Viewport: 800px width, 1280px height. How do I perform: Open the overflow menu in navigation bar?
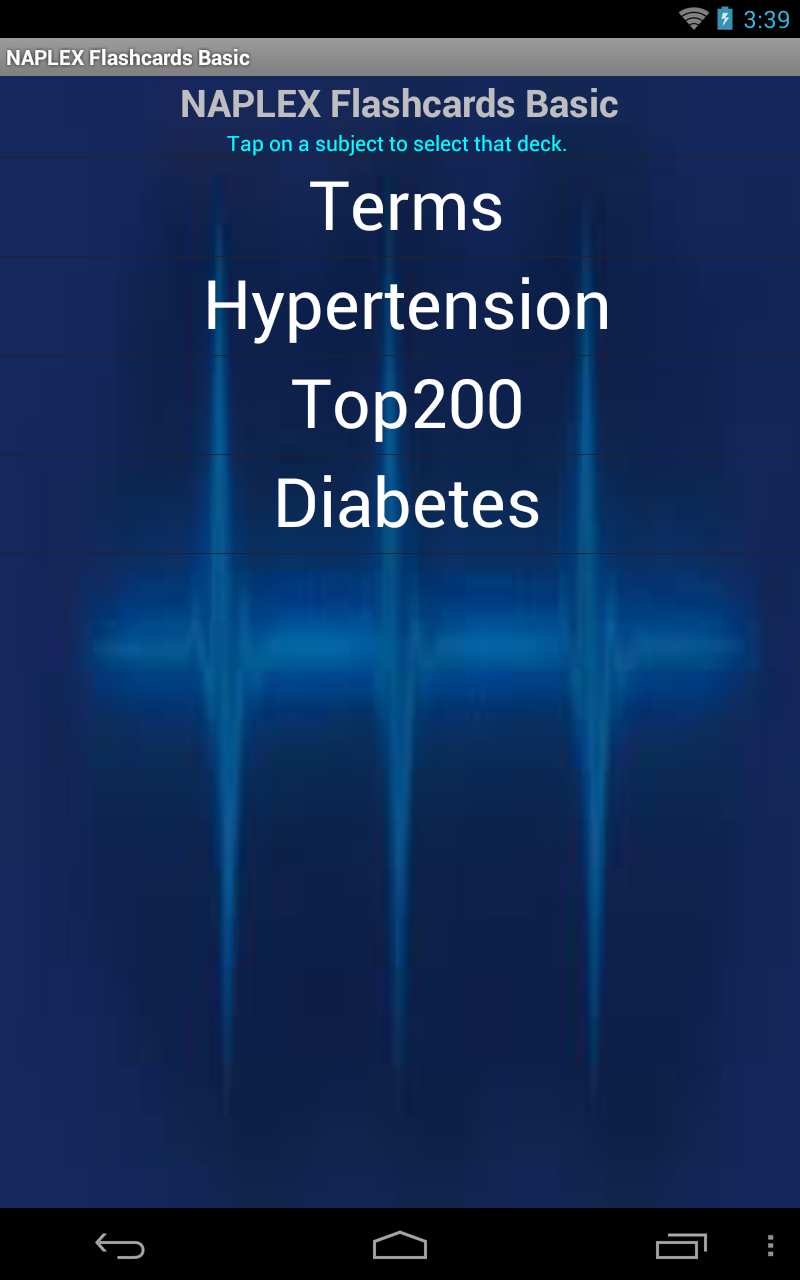(x=770, y=1246)
